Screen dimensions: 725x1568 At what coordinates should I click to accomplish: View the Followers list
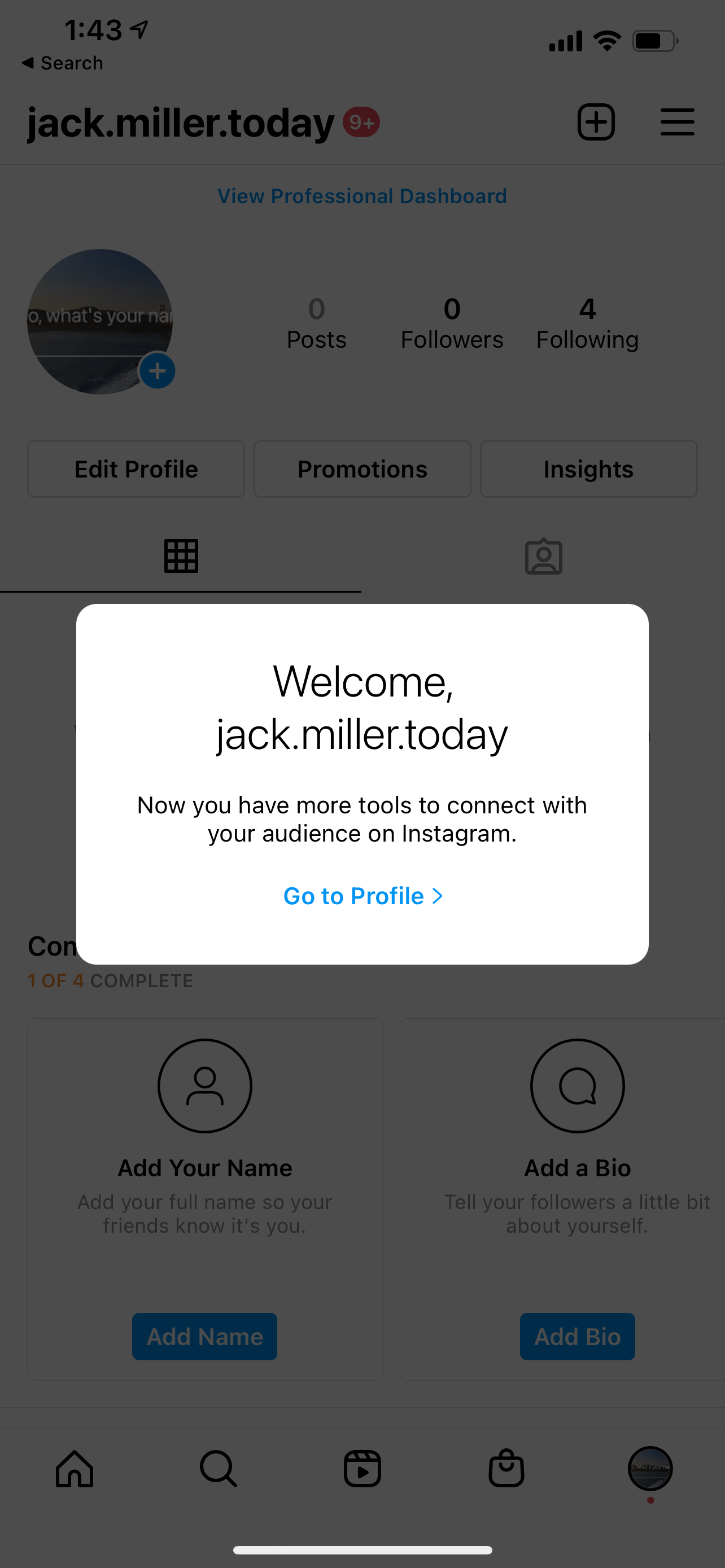click(452, 324)
